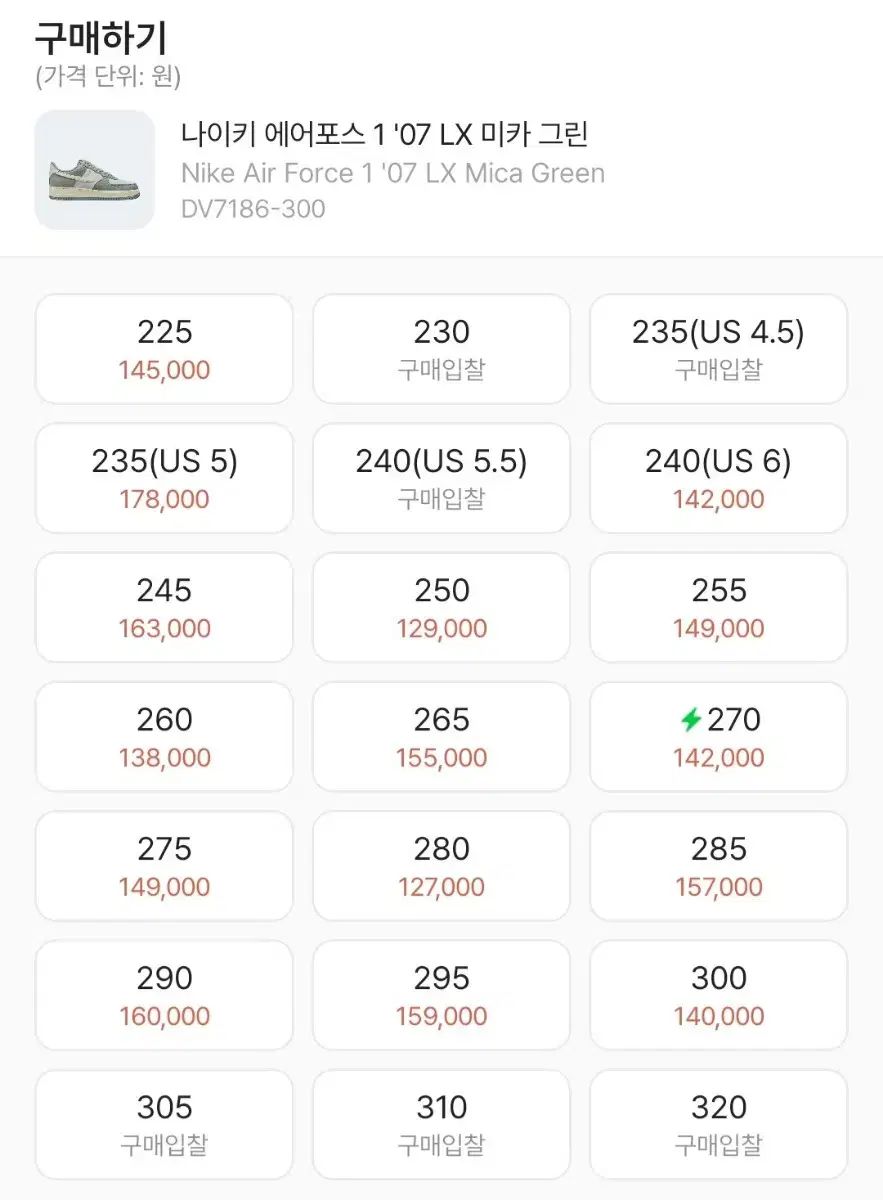The image size is (883, 1200).
Task: Select size 260 priced 138,000
Action: (164, 736)
